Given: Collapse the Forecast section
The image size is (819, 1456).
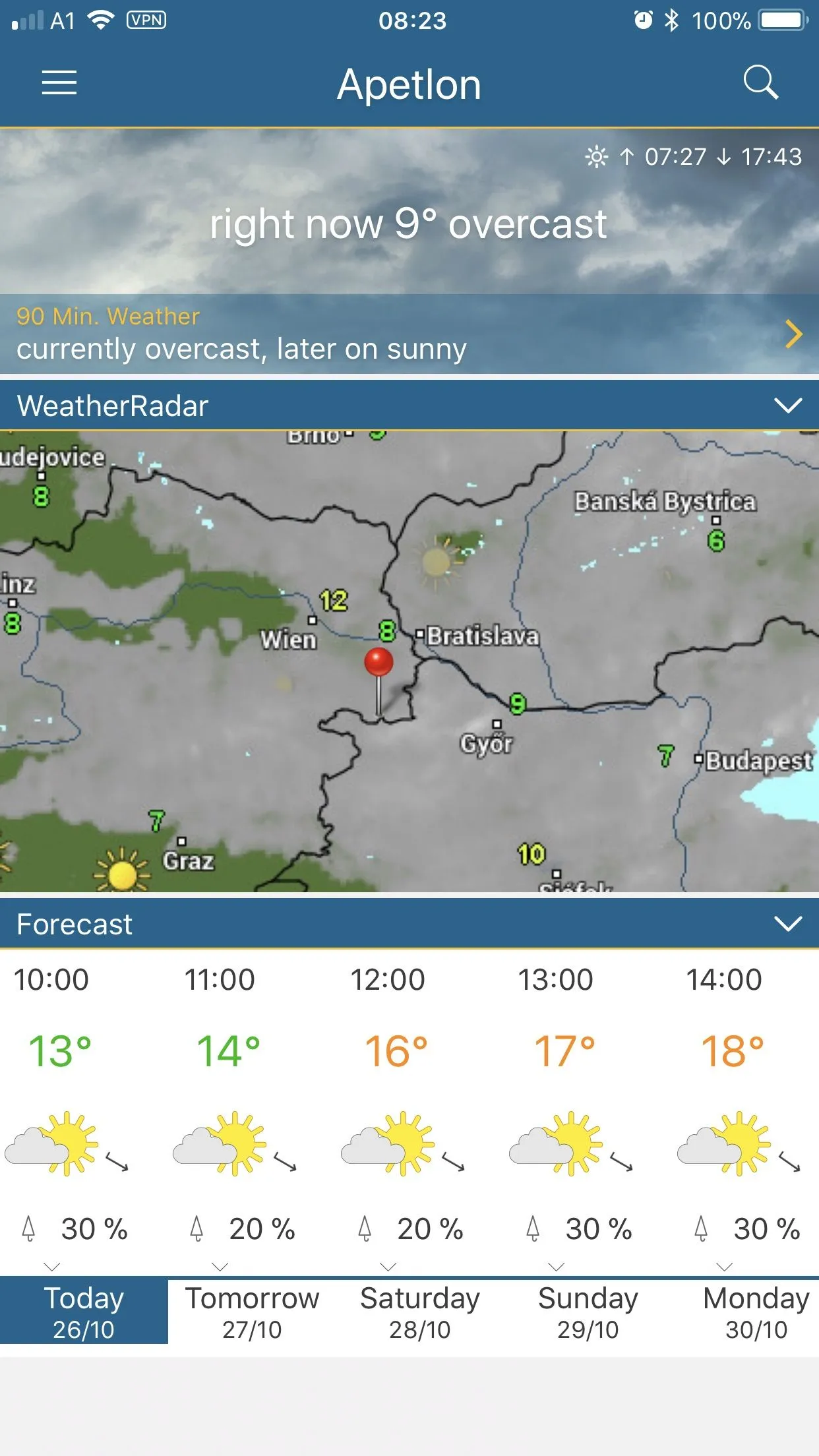Looking at the screenshot, I should 788,923.
